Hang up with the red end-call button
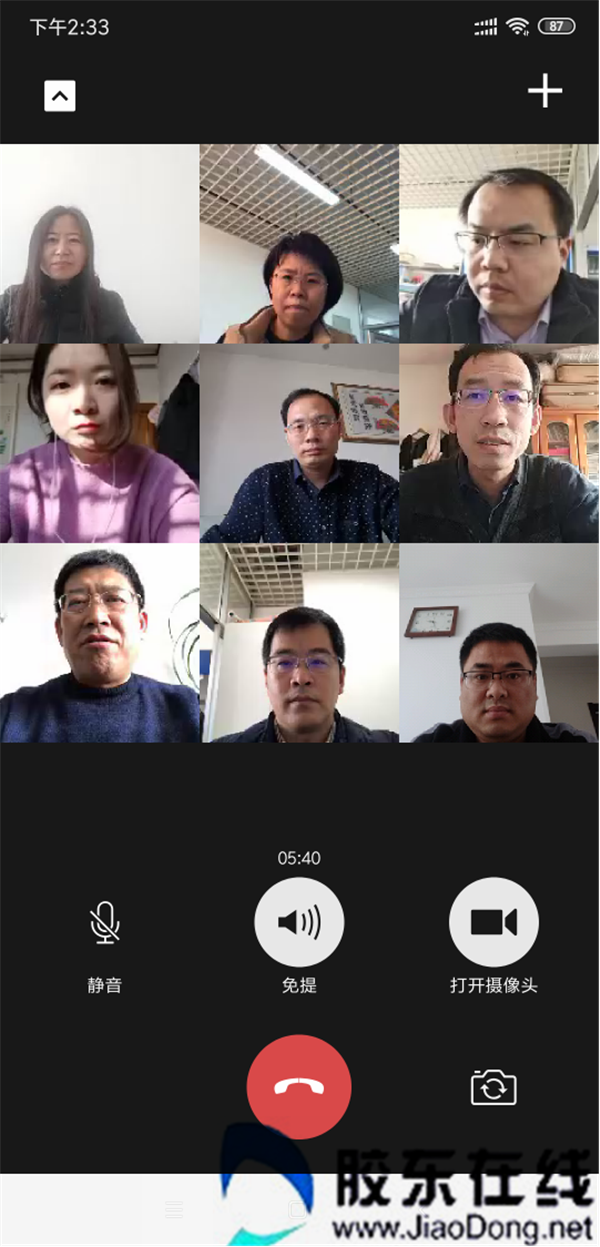Screen dimensions: 600x1247 click(x=299, y=1087)
